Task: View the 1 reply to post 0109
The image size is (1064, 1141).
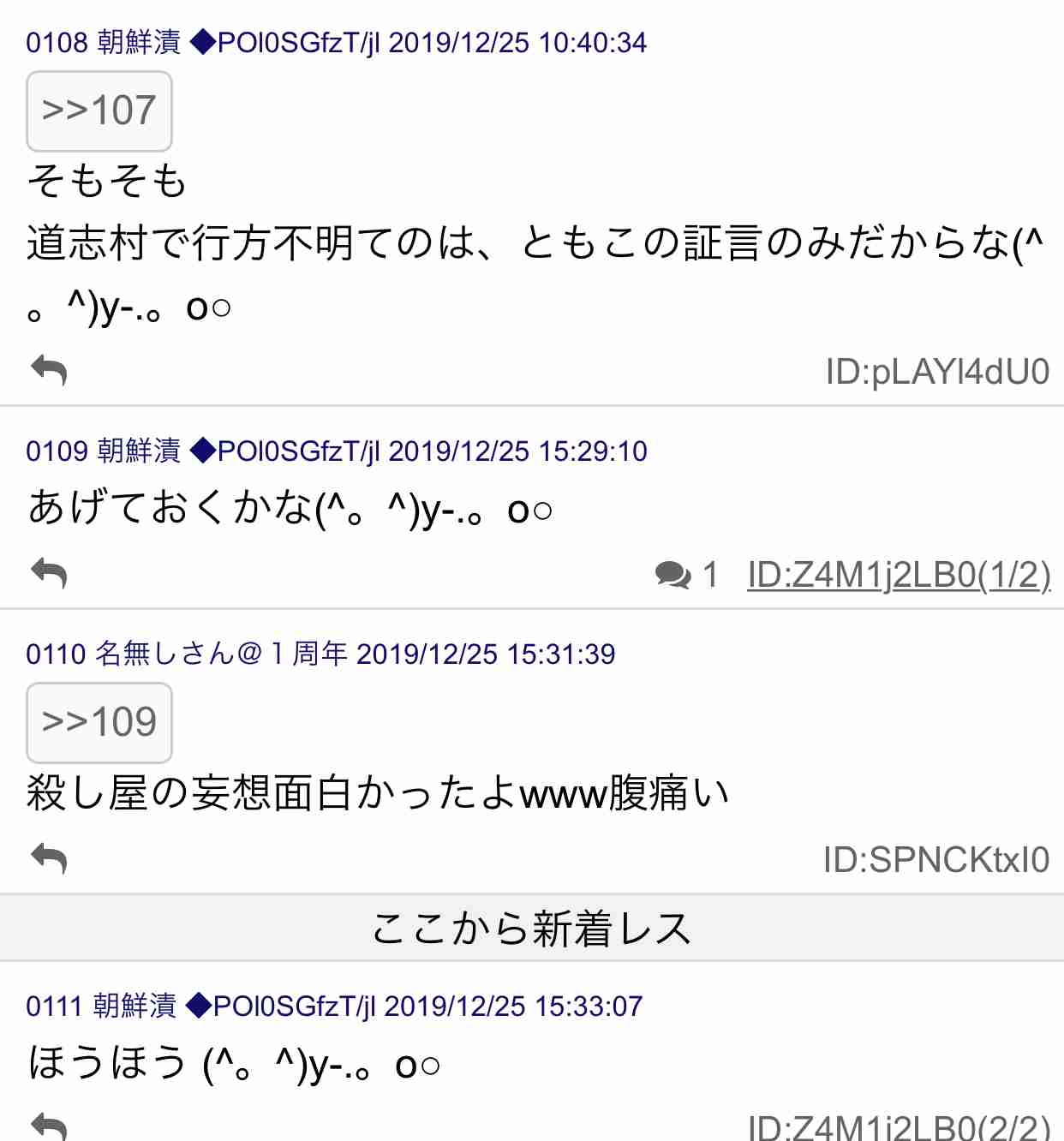Action: point(686,575)
